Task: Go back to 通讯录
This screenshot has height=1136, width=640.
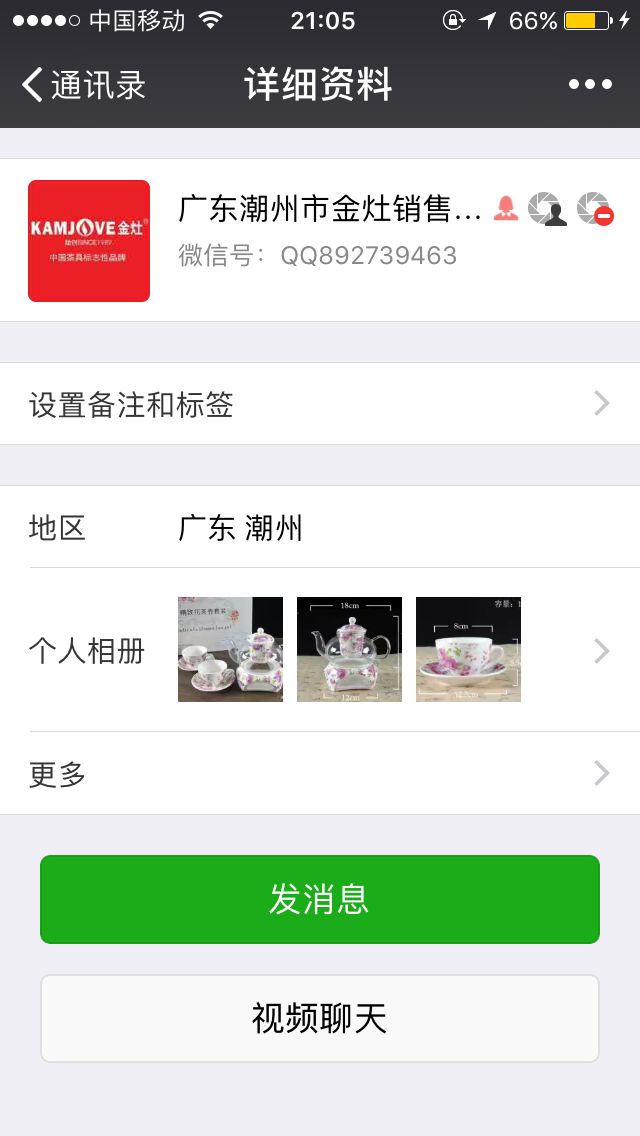Action: (x=84, y=85)
